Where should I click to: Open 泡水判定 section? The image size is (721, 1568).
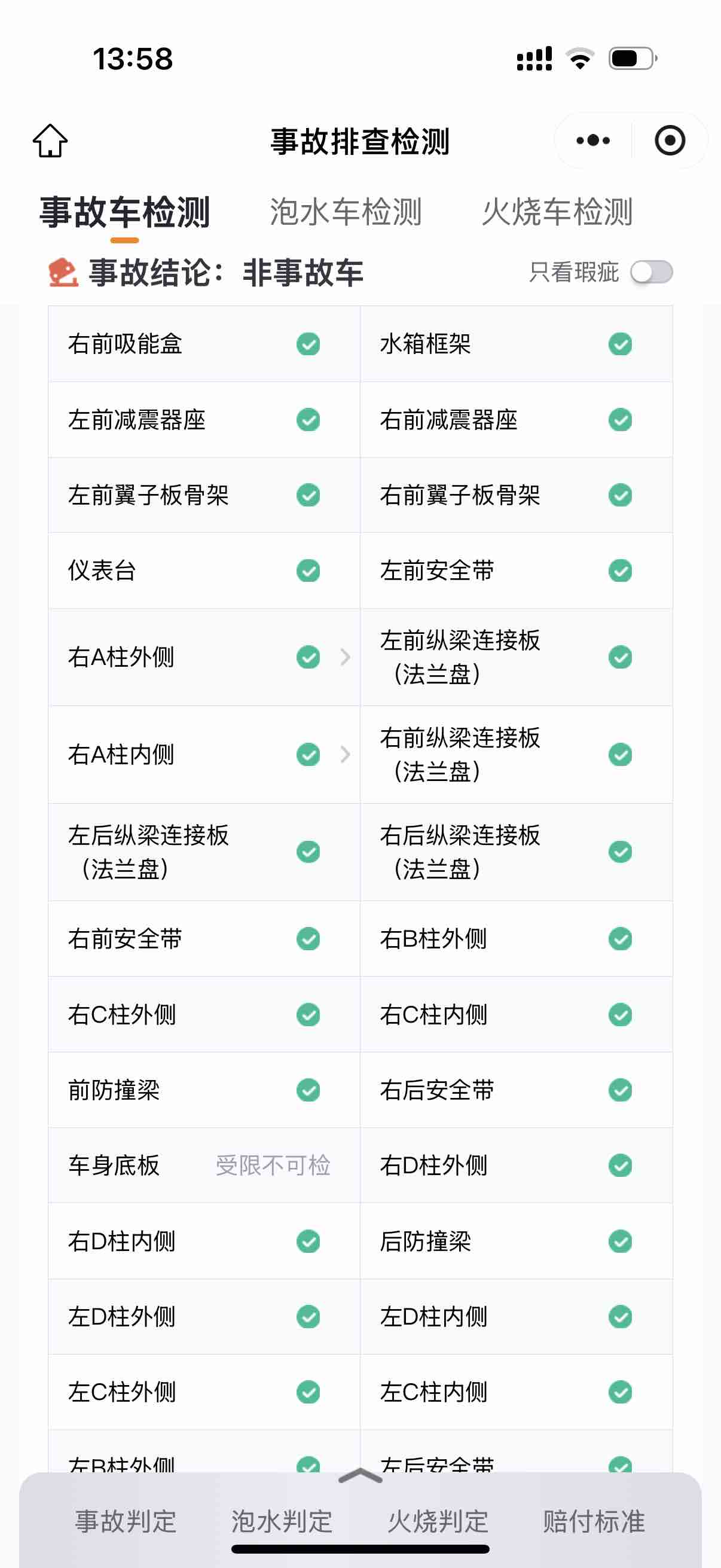coord(282,1521)
